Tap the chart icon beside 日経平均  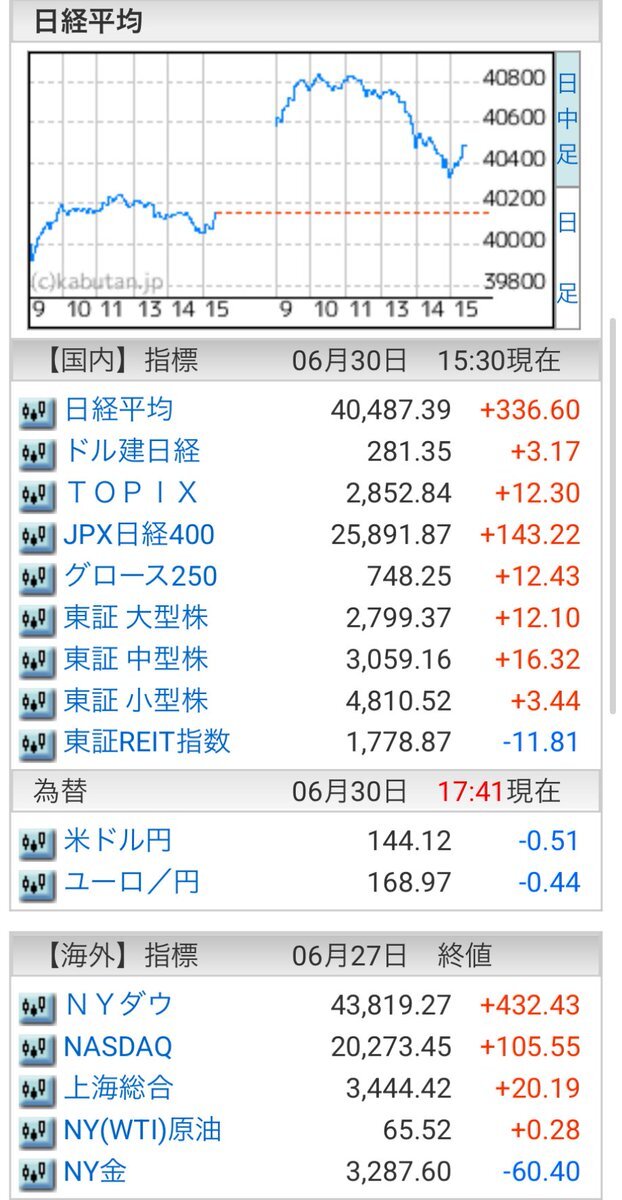click(x=37, y=411)
